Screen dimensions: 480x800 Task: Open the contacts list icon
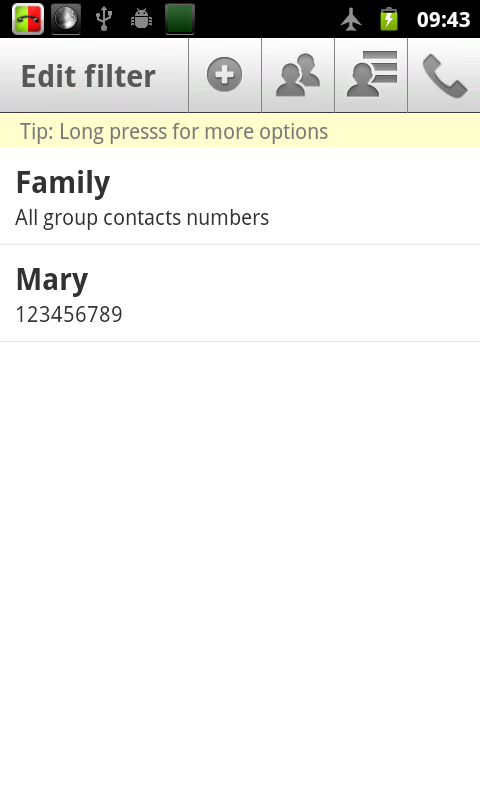(x=371, y=75)
